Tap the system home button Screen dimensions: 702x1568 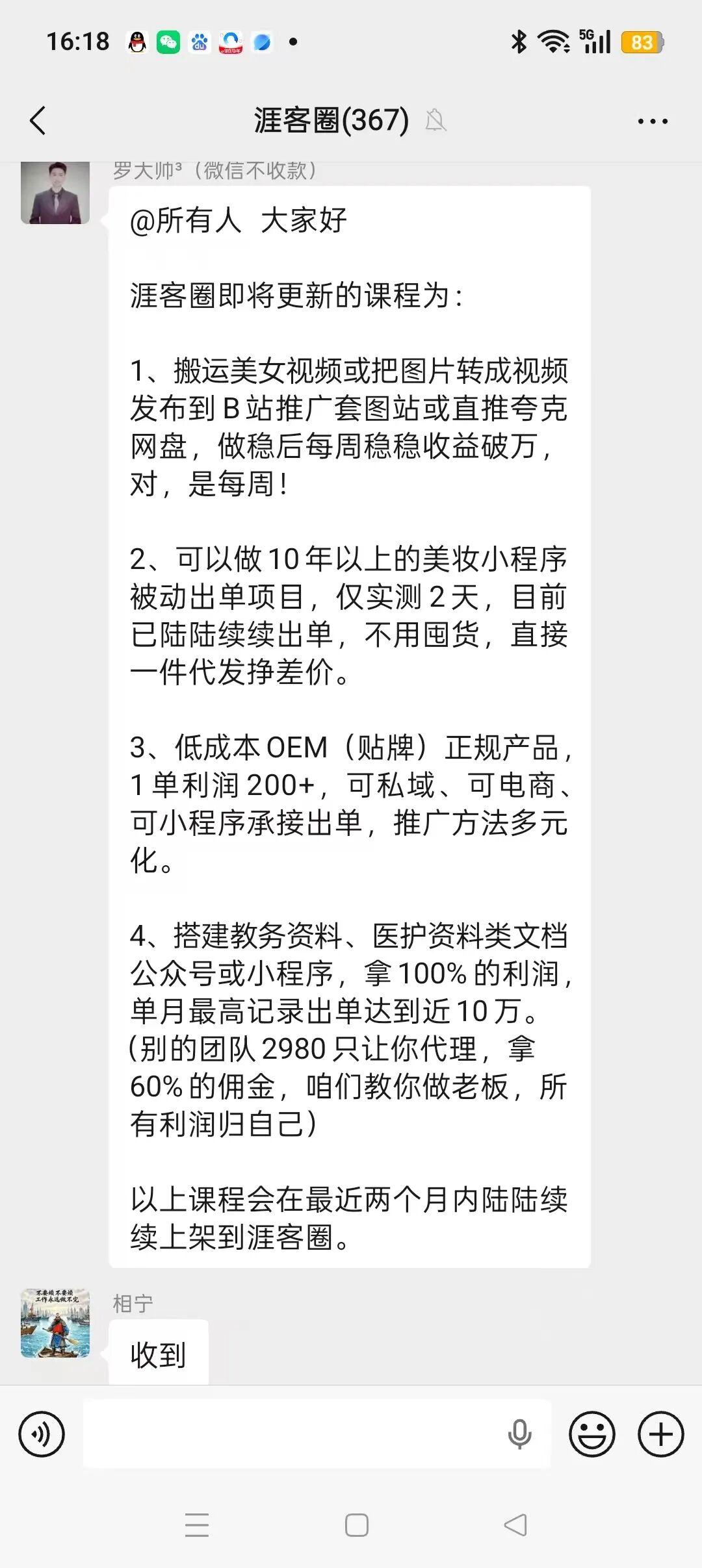(356, 1525)
